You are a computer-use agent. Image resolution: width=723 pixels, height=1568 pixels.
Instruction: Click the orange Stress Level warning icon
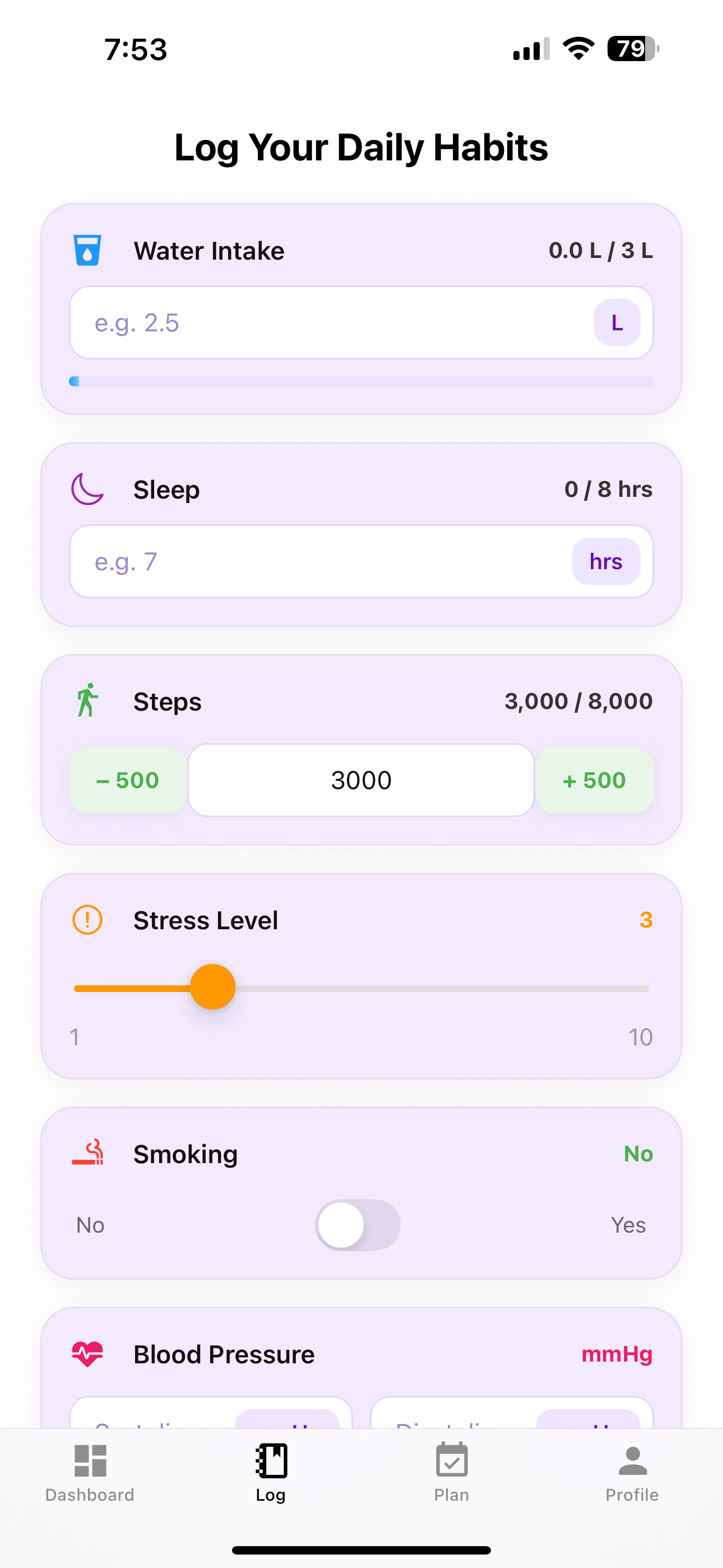point(87,920)
